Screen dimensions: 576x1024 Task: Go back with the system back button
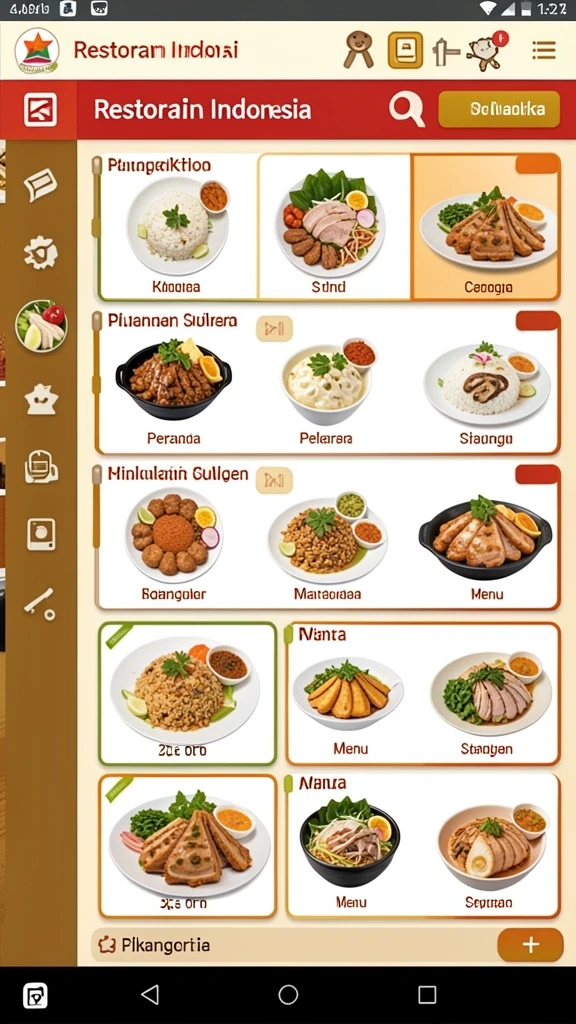click(150, 995)
